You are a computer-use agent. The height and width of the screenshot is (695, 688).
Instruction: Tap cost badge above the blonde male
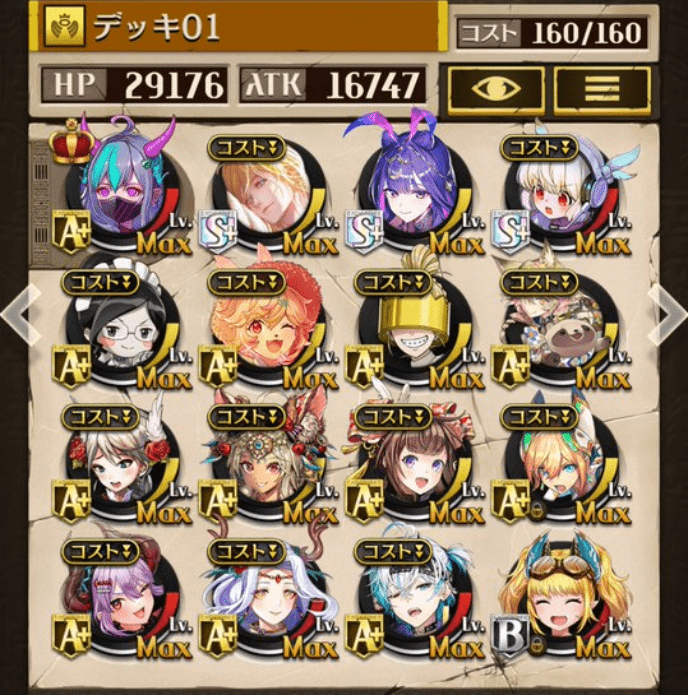(245, 148)
